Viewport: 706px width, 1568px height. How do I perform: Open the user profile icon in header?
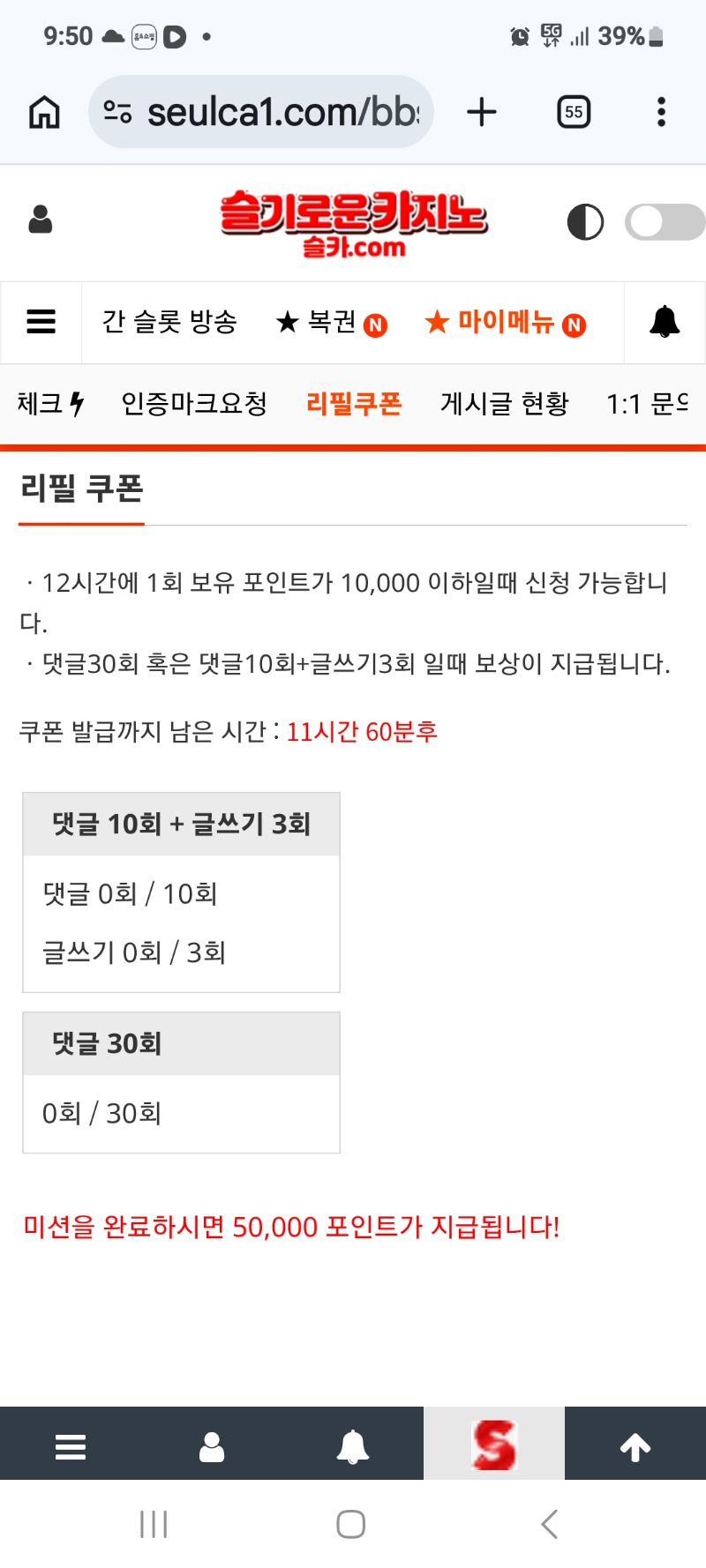41,220
